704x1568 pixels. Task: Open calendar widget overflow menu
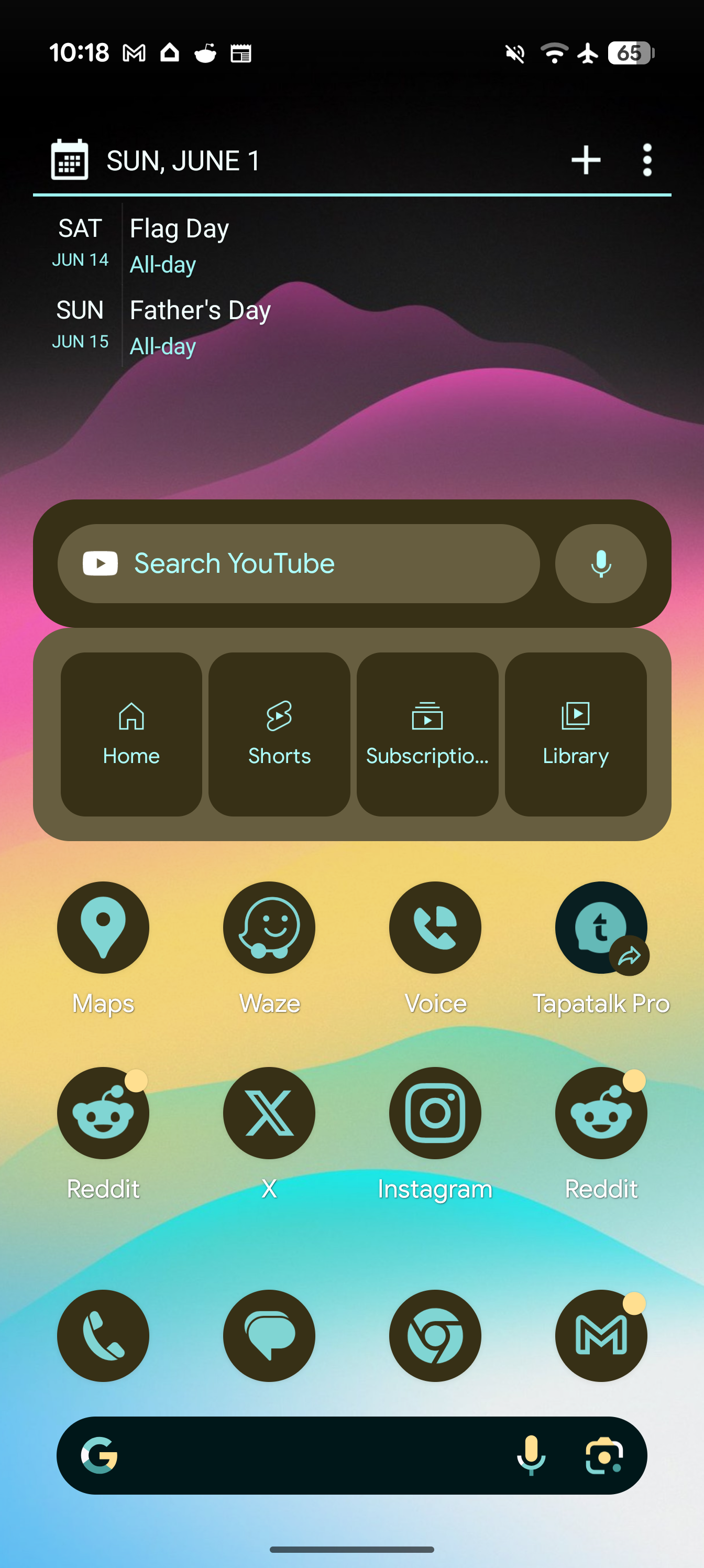(647, 160)
